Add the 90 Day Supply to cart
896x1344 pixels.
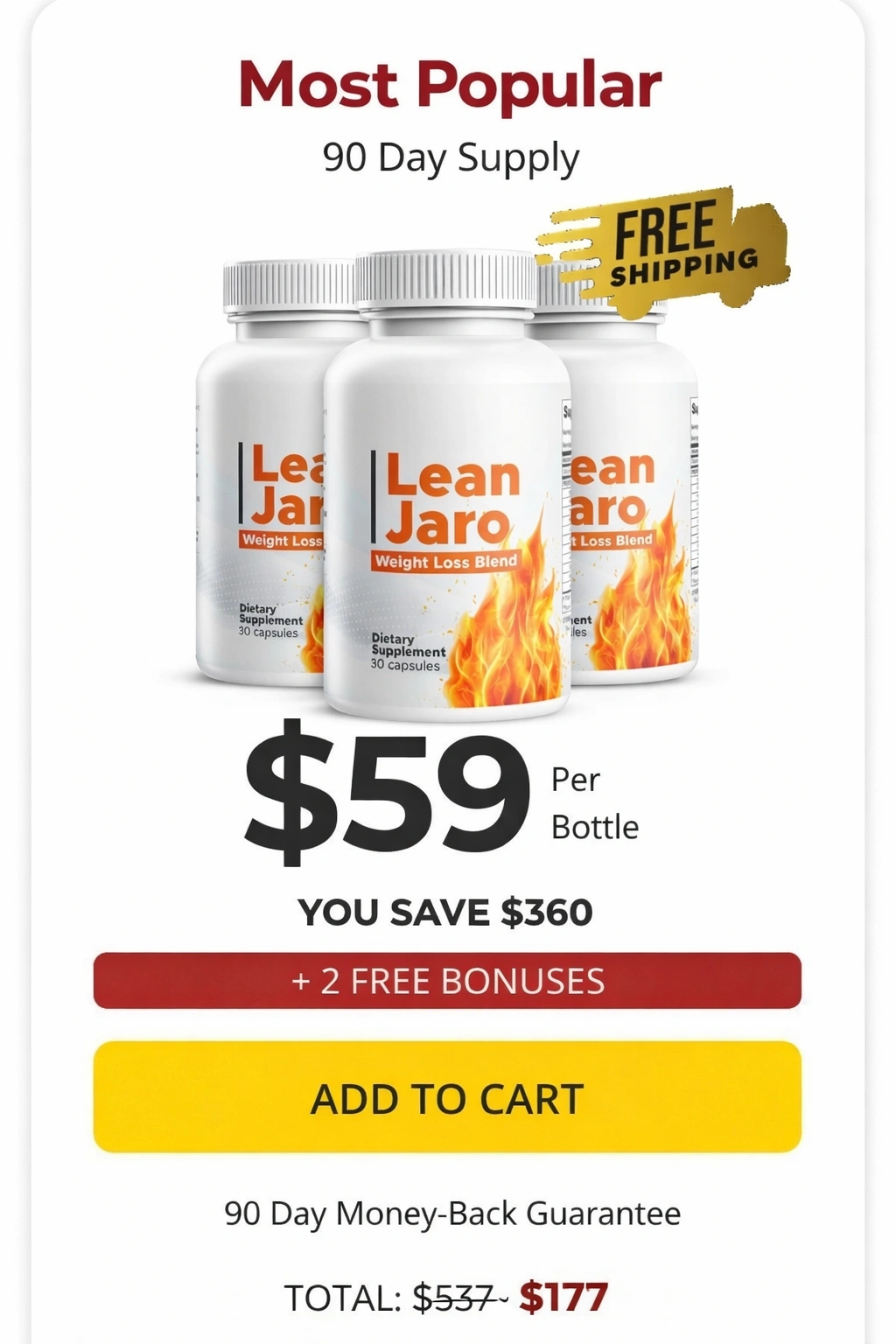pyautogui.click(x=447, y=1097)
